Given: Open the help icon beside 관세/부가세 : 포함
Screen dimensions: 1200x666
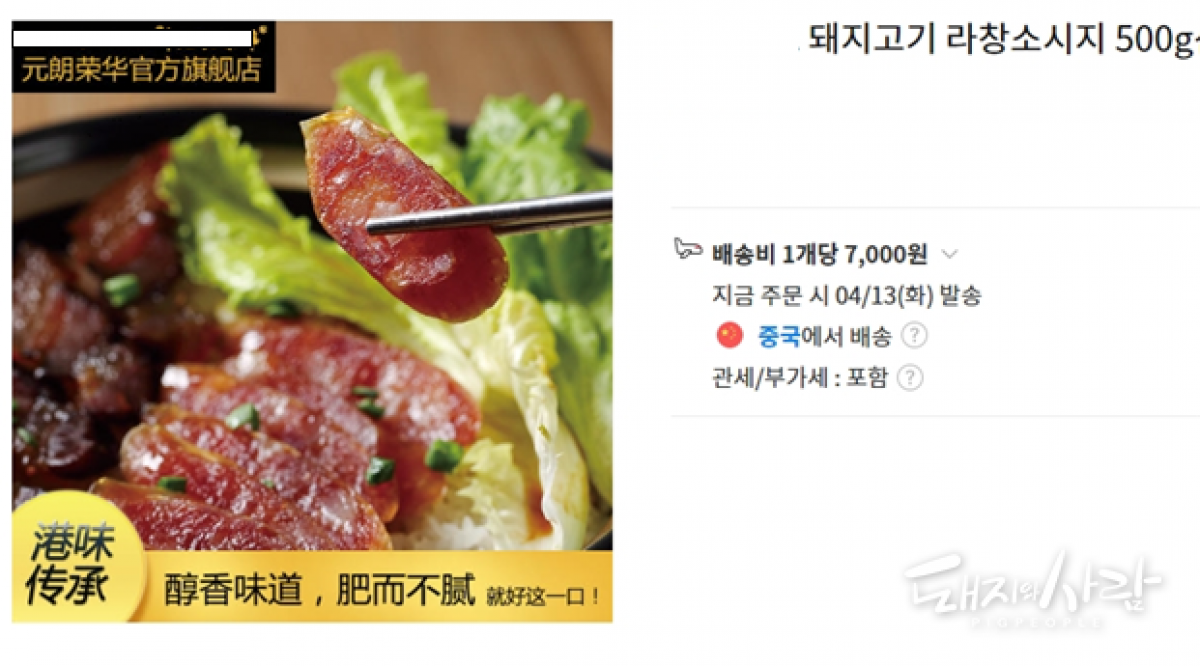Looking at the screenshot, I should (x=910, y=378).
